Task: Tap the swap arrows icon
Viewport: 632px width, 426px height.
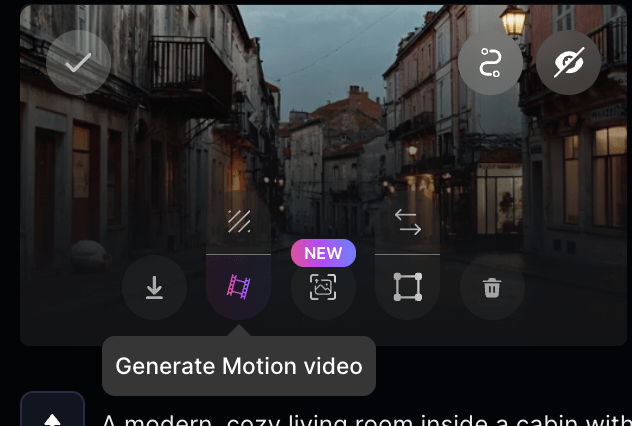Action: click(407, 222)
